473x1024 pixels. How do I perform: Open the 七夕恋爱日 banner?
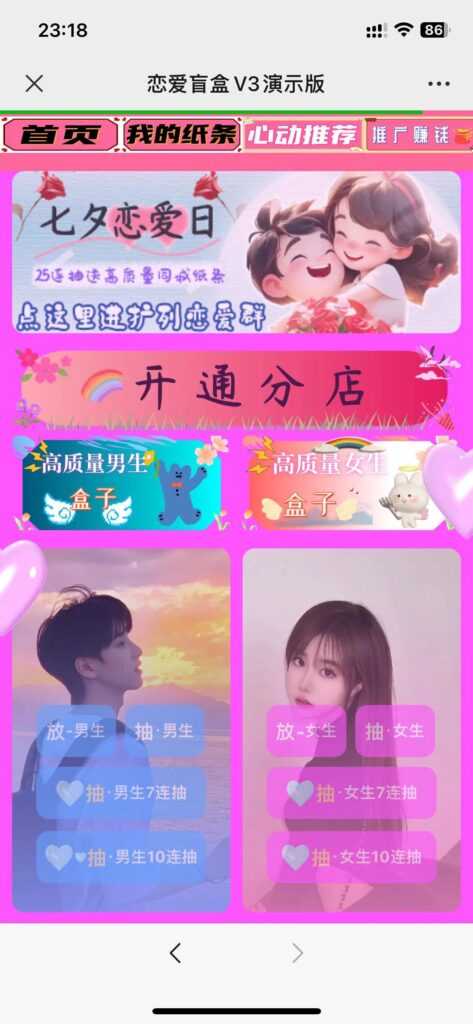(x=236, y=252)
